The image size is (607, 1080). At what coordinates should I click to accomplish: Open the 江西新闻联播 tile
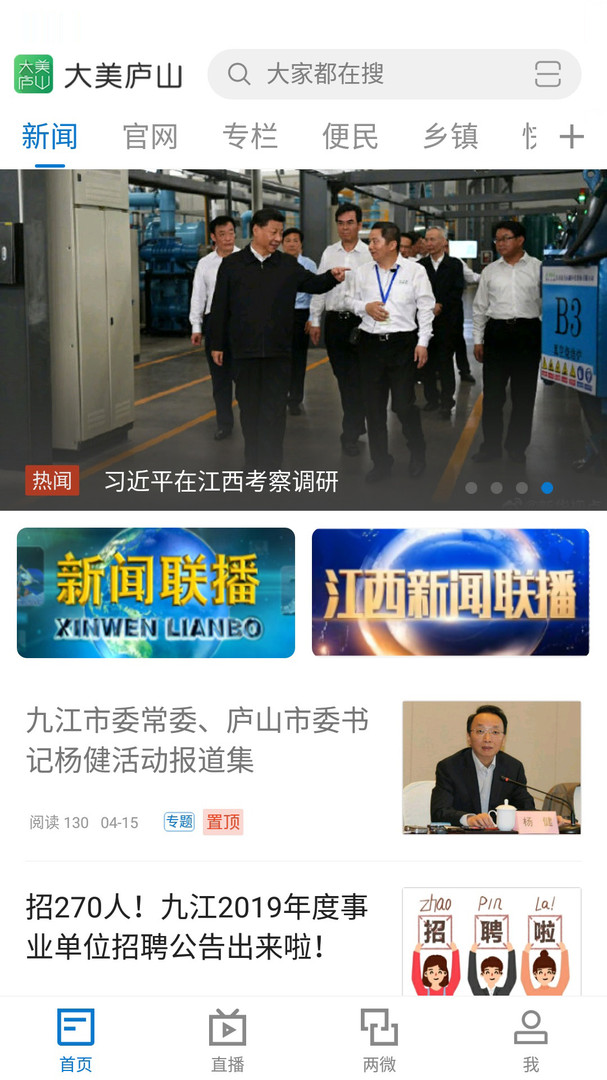pos(450,592)
